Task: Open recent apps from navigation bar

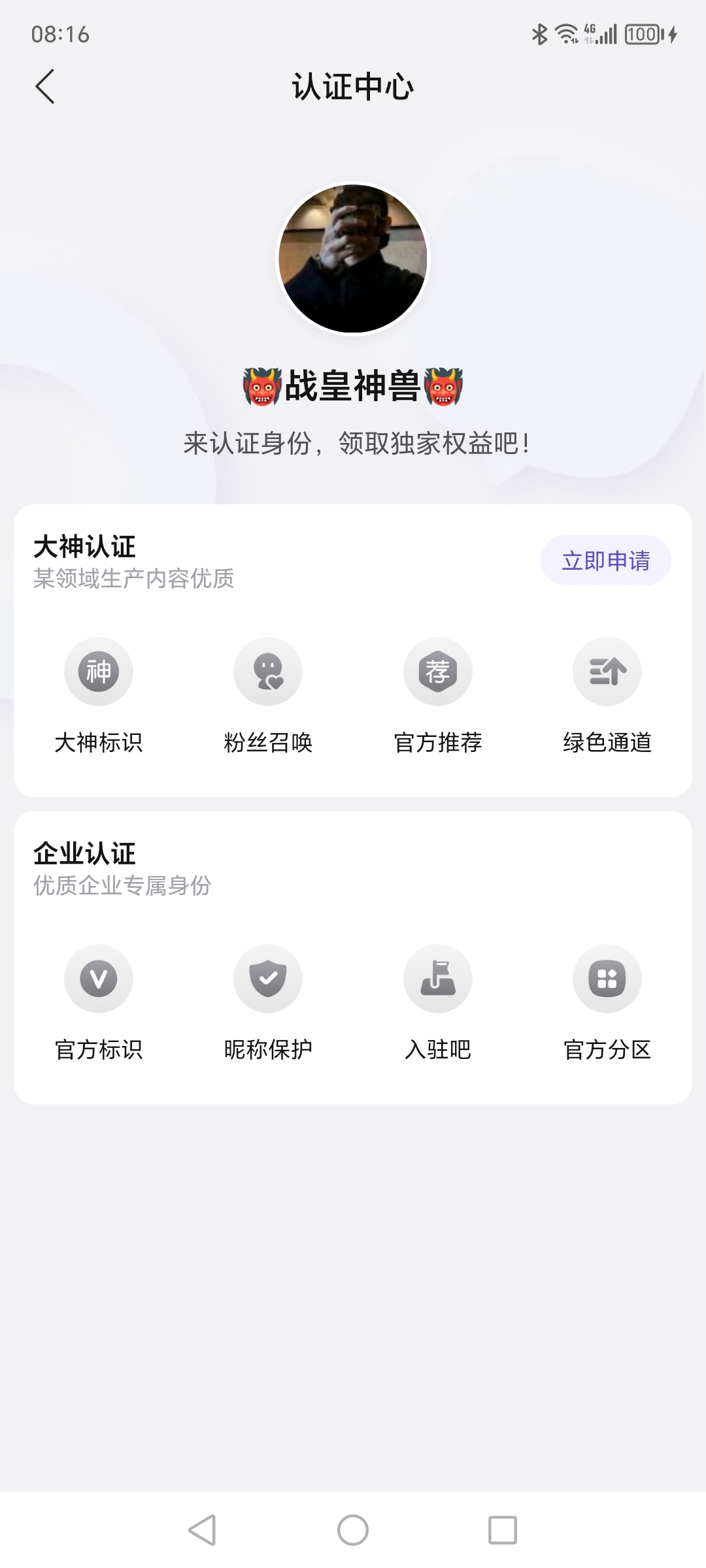Action: [503, 1530]
